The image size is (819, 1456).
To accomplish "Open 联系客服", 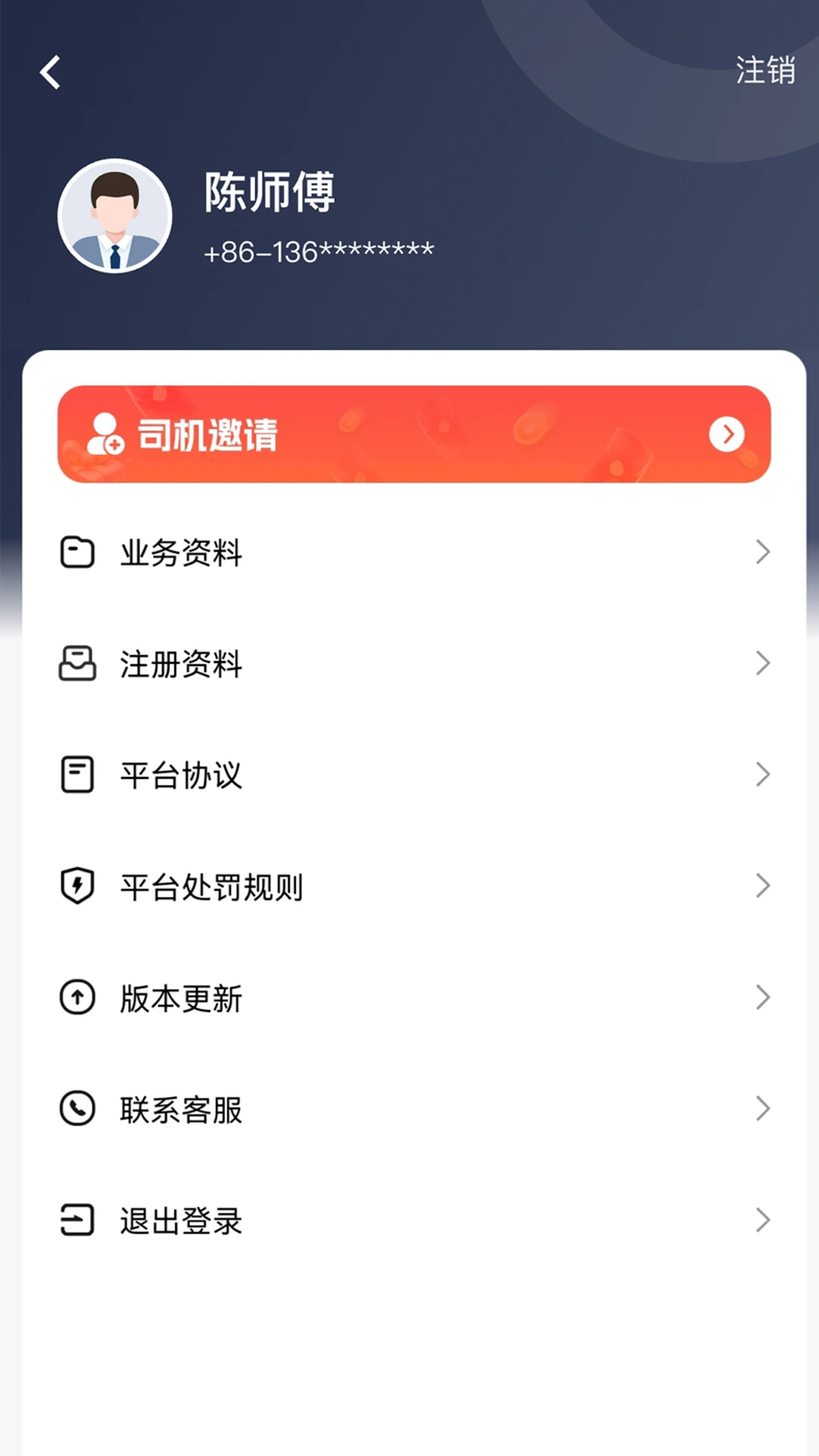I will (x=414, y=1109).
